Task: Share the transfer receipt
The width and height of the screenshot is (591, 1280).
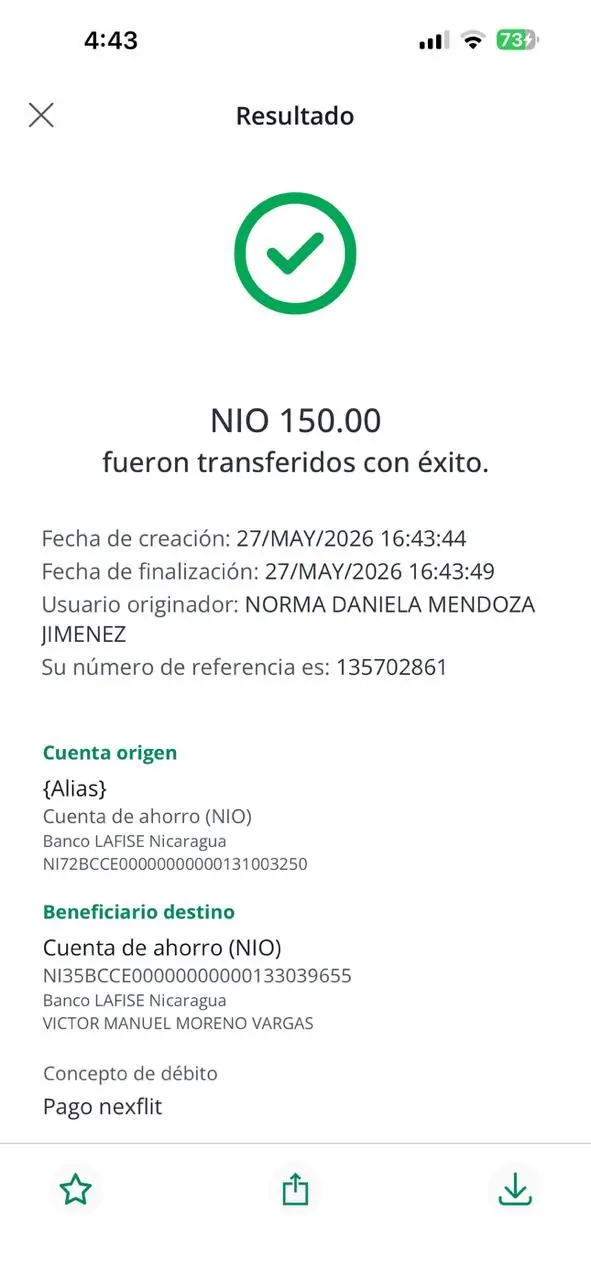Action: [295, 1190]
